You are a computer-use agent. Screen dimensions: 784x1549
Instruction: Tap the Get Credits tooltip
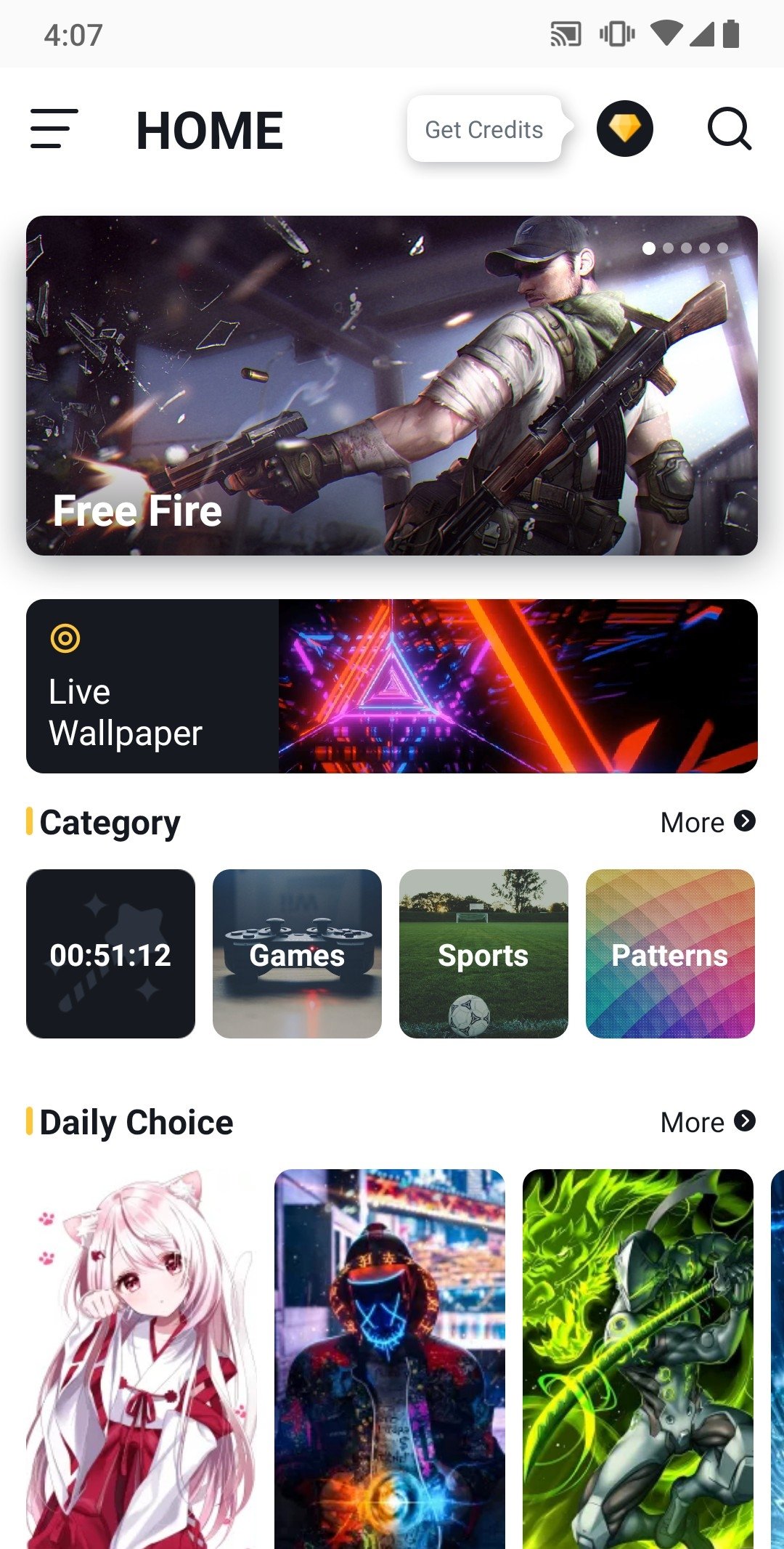coord(484,129)
